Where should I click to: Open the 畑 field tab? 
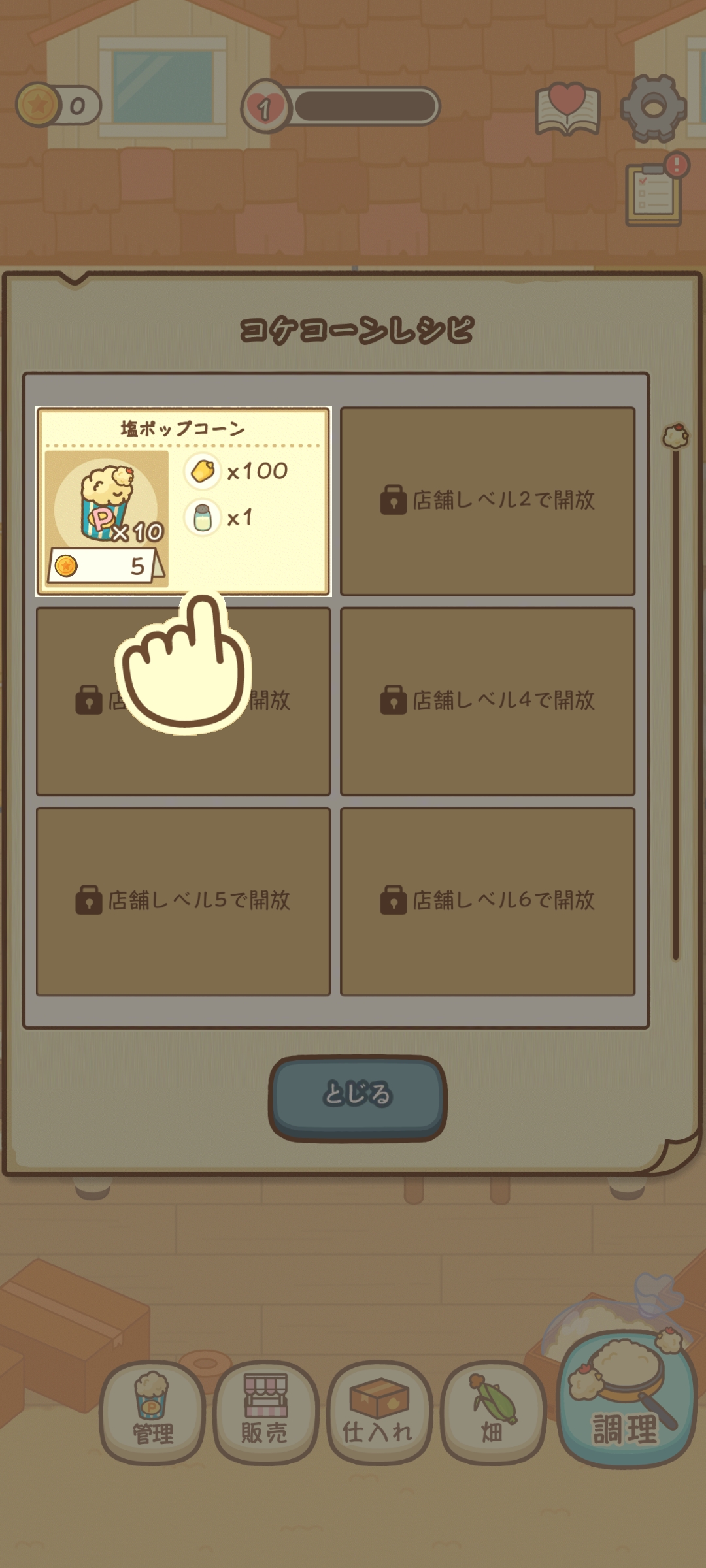[493, 1411]
